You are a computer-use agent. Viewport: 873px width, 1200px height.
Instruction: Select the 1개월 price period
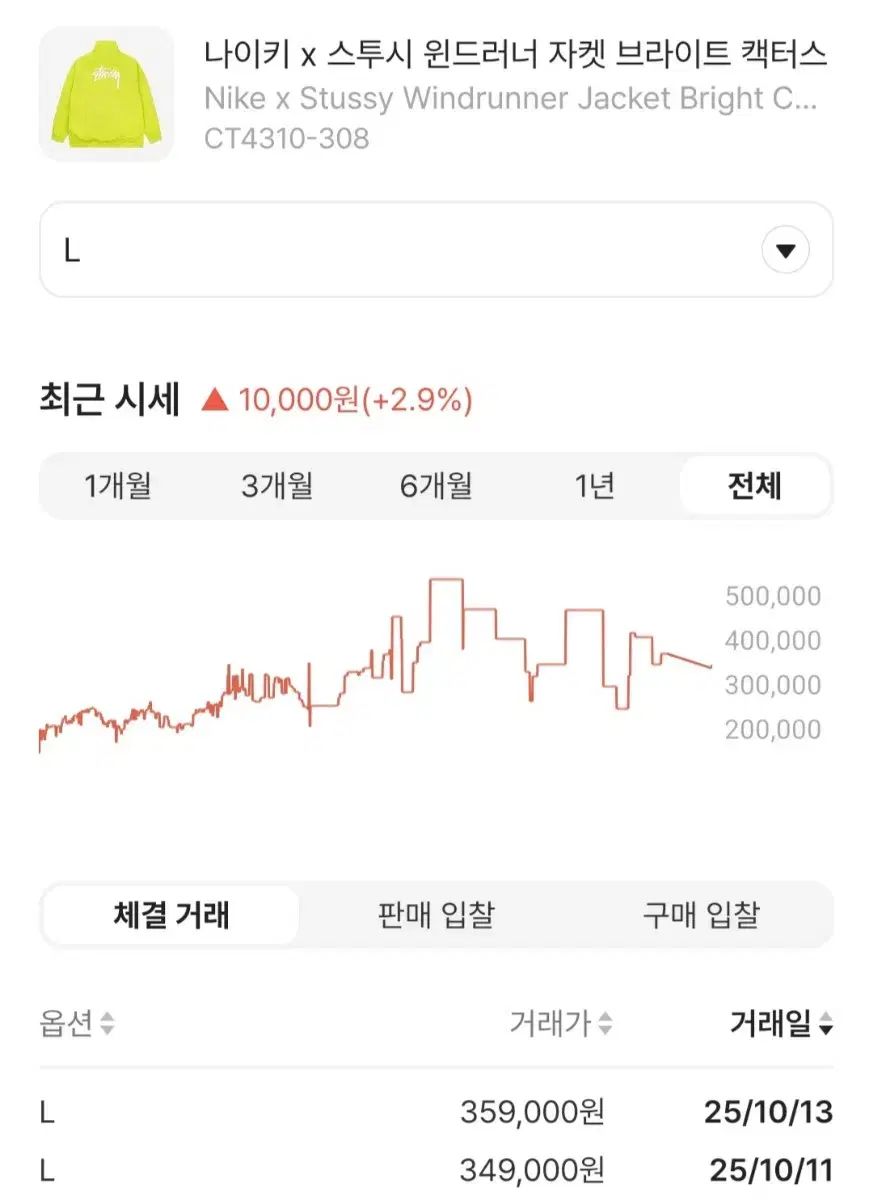click(118, 487)
